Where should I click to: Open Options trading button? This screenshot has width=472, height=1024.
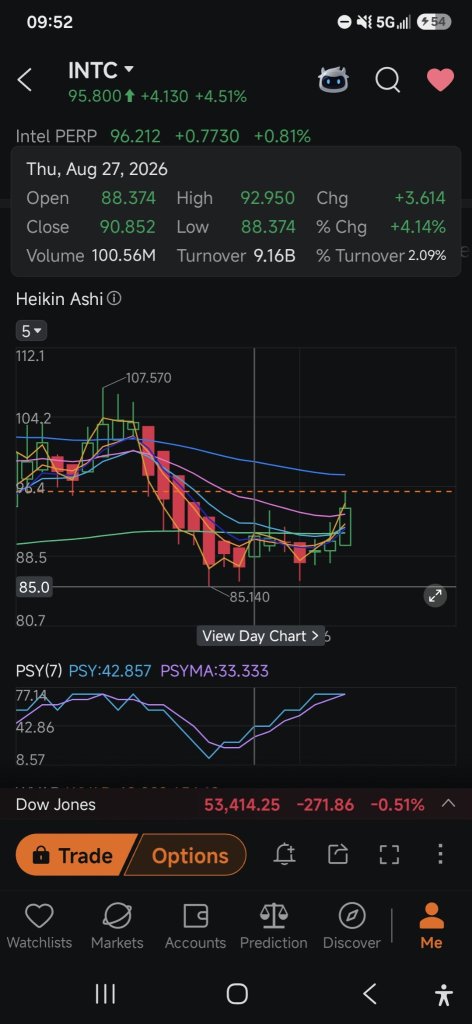pos(188,855)
